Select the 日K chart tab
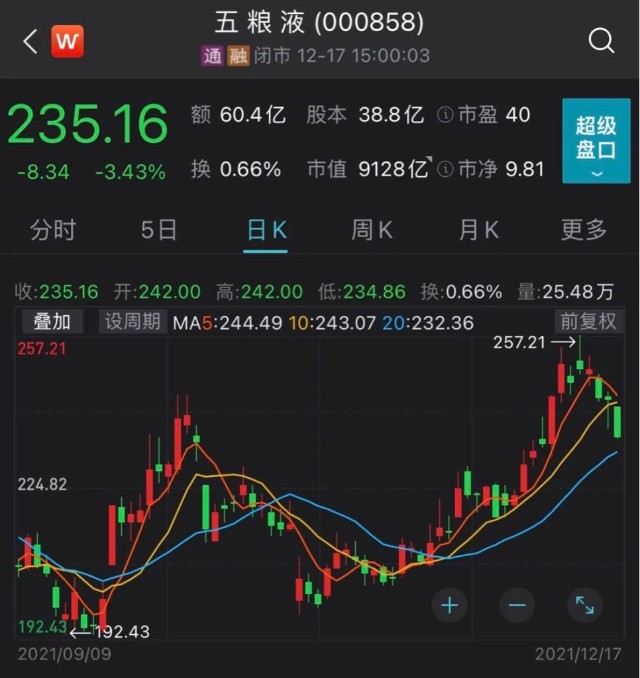640x678 pixels. (x=266, y=230)
